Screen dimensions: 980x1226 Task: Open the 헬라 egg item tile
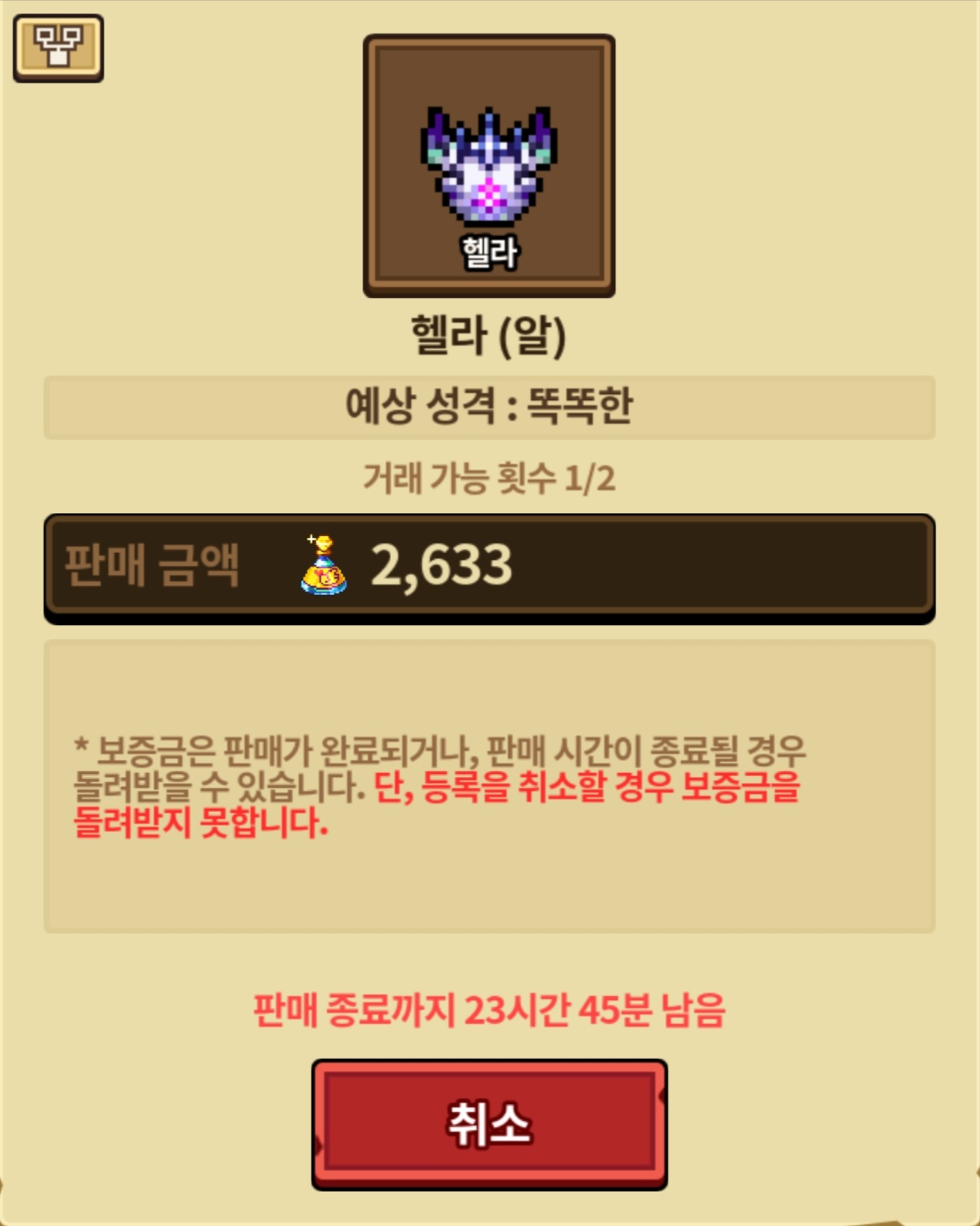tap(489, 167)
